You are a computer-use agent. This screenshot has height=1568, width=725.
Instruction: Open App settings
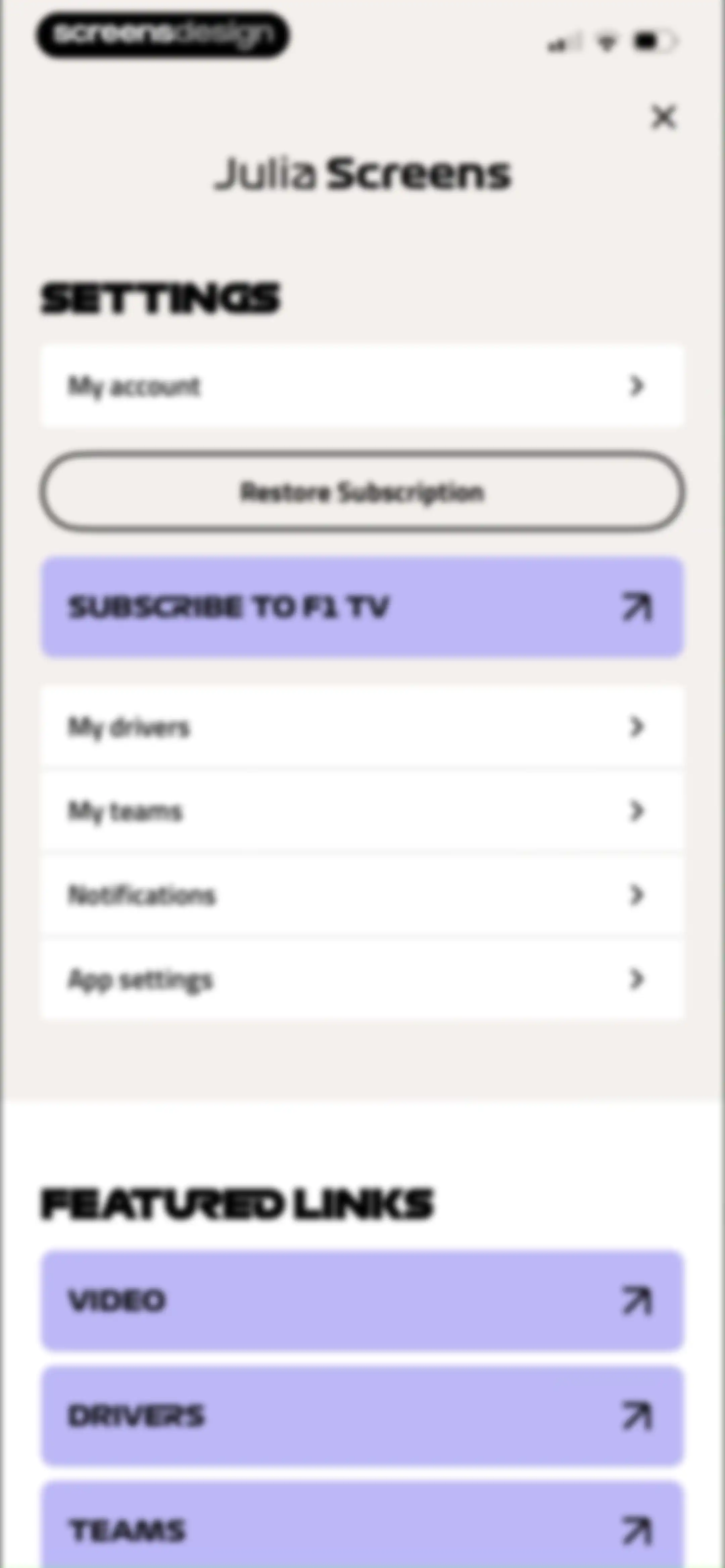[362, 979]
